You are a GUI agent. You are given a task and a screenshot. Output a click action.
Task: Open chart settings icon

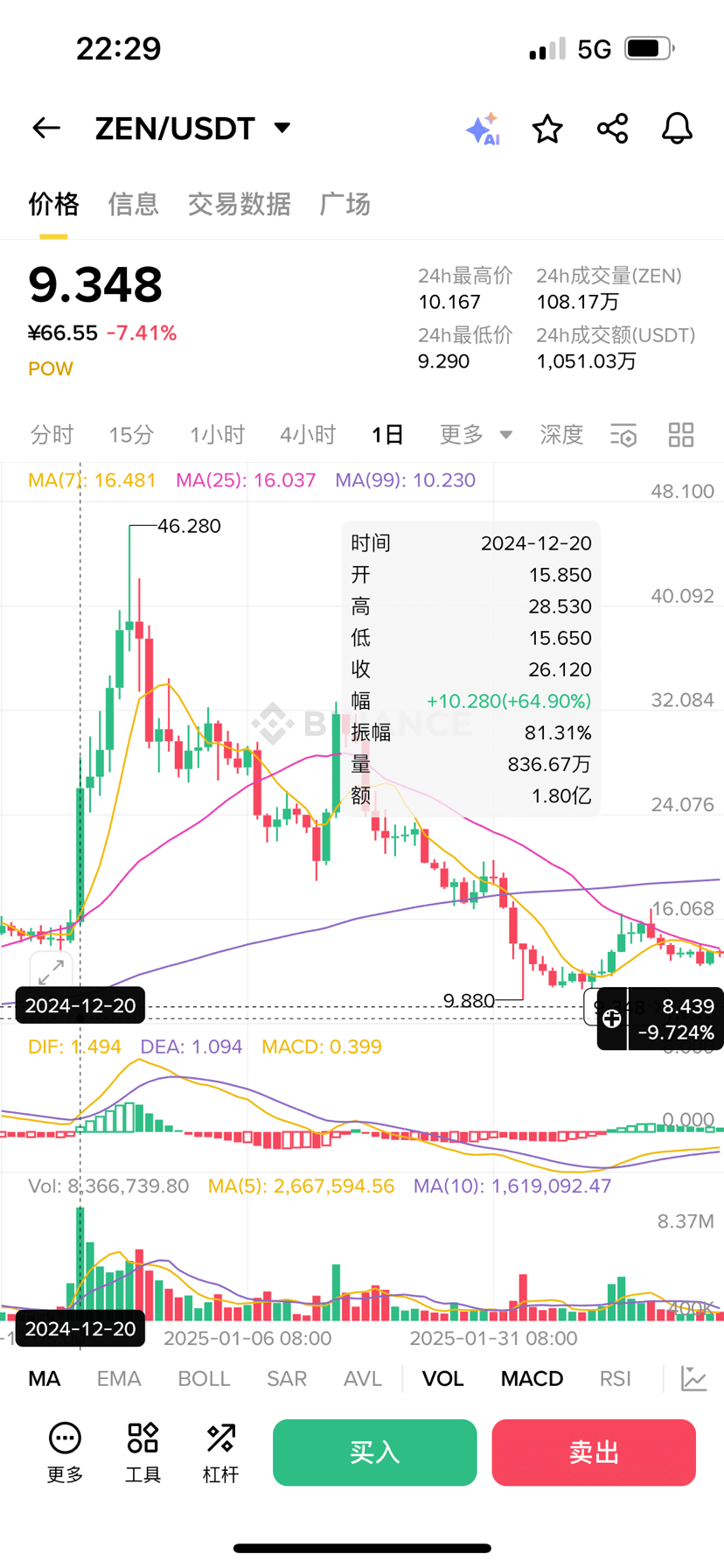(x=623, y=435)
